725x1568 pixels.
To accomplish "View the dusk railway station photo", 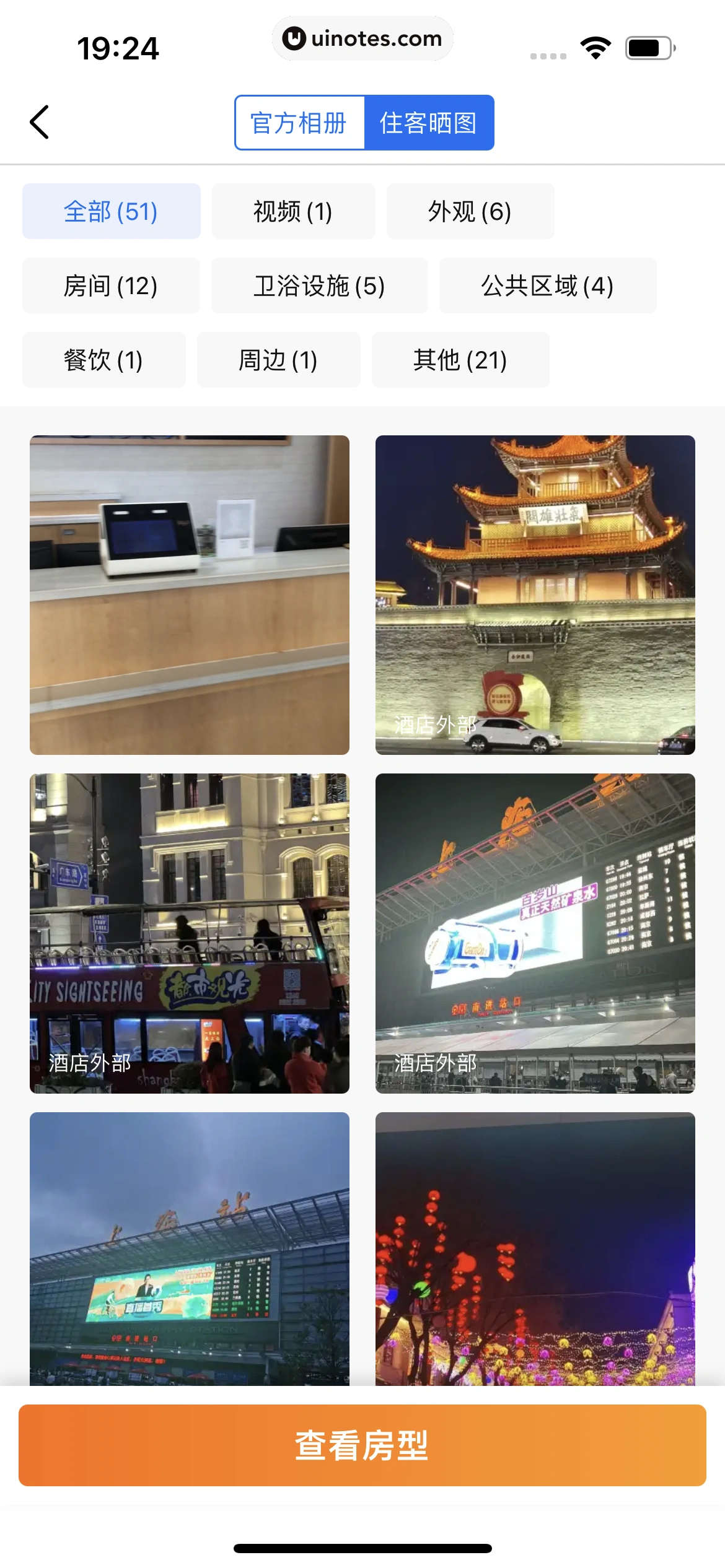I will [x=189, y=1248].
